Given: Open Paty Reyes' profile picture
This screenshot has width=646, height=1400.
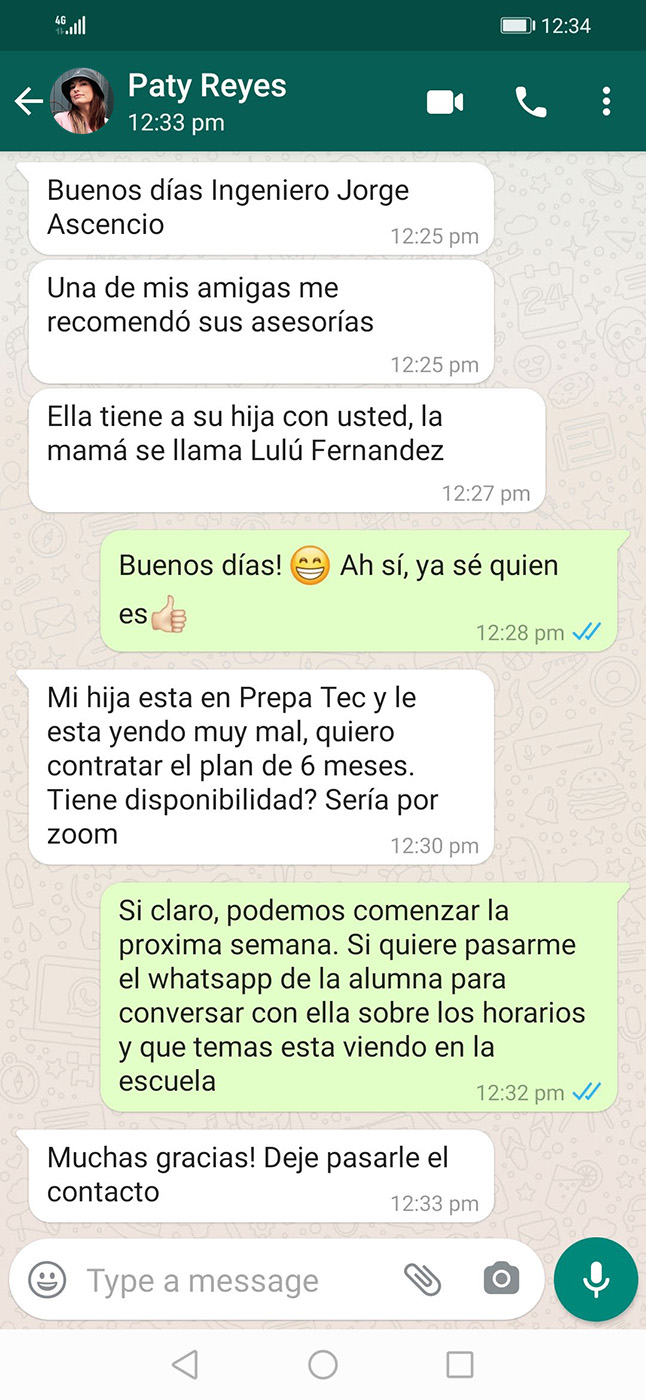Looking at the screenshot, I should point(81,101).
